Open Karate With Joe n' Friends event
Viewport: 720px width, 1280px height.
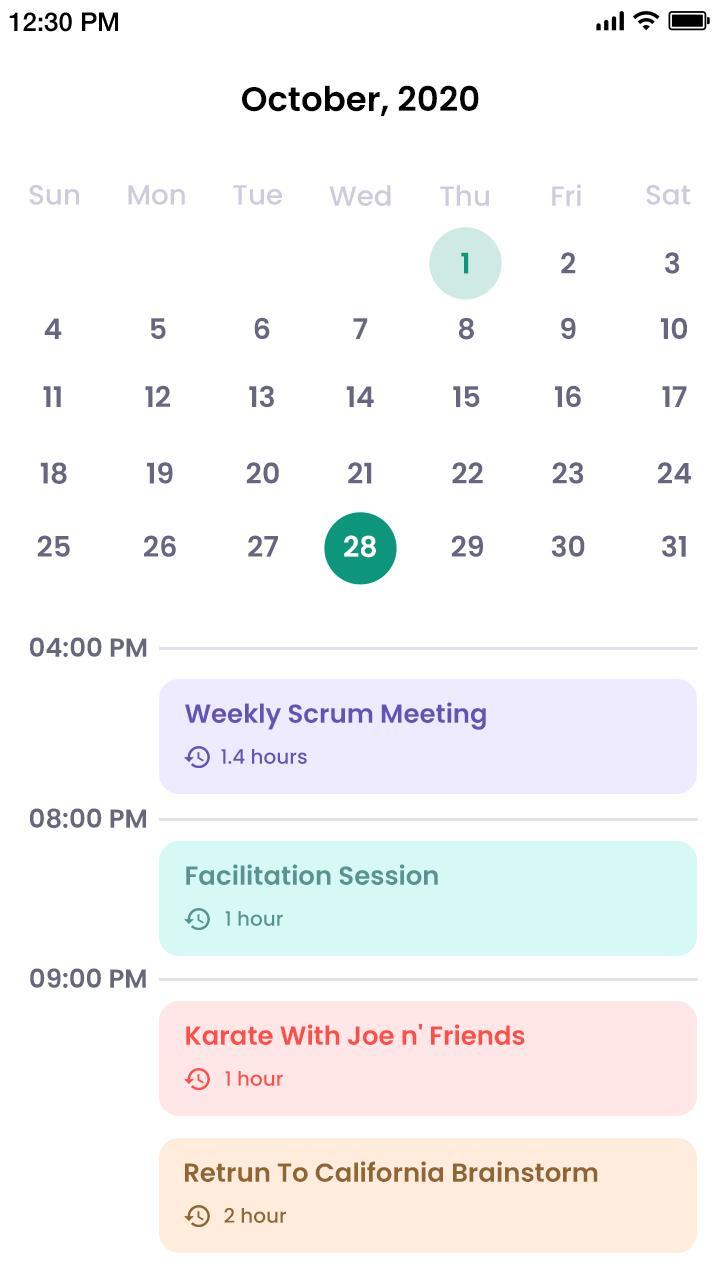pyautogui.click(x=428, y=1058)
